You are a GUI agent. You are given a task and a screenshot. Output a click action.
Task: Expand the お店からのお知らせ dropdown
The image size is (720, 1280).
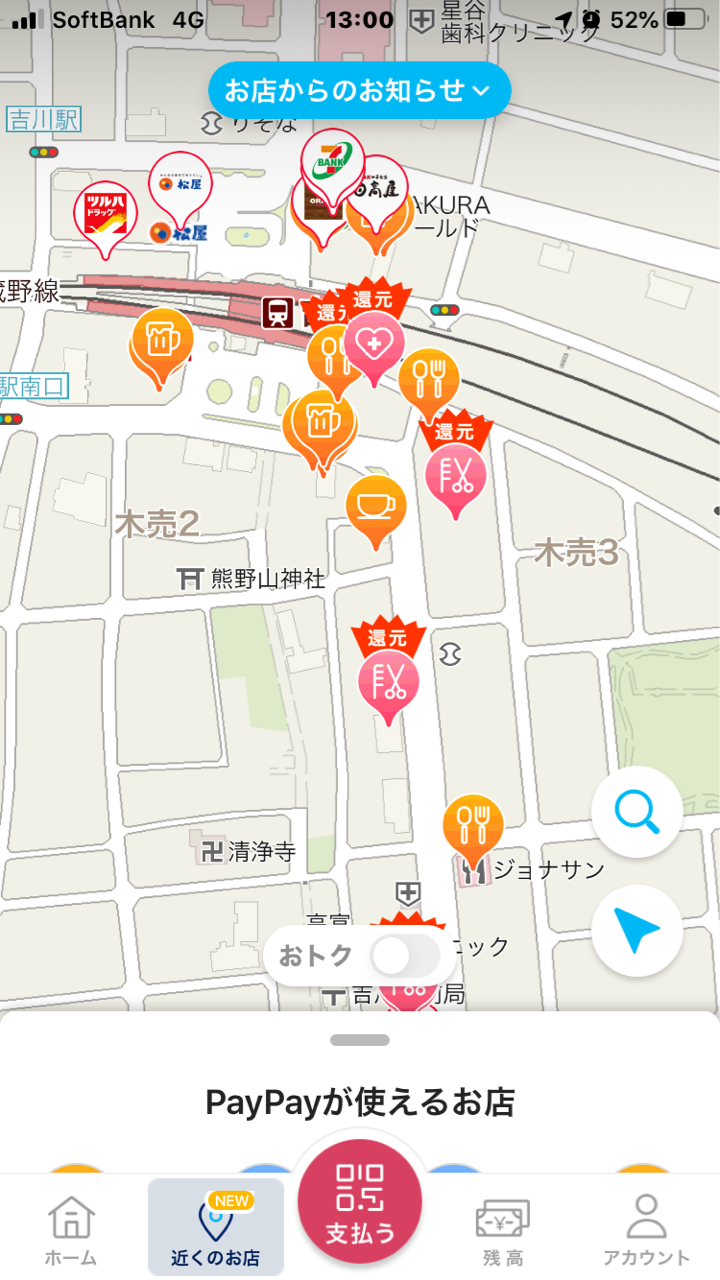359,90
